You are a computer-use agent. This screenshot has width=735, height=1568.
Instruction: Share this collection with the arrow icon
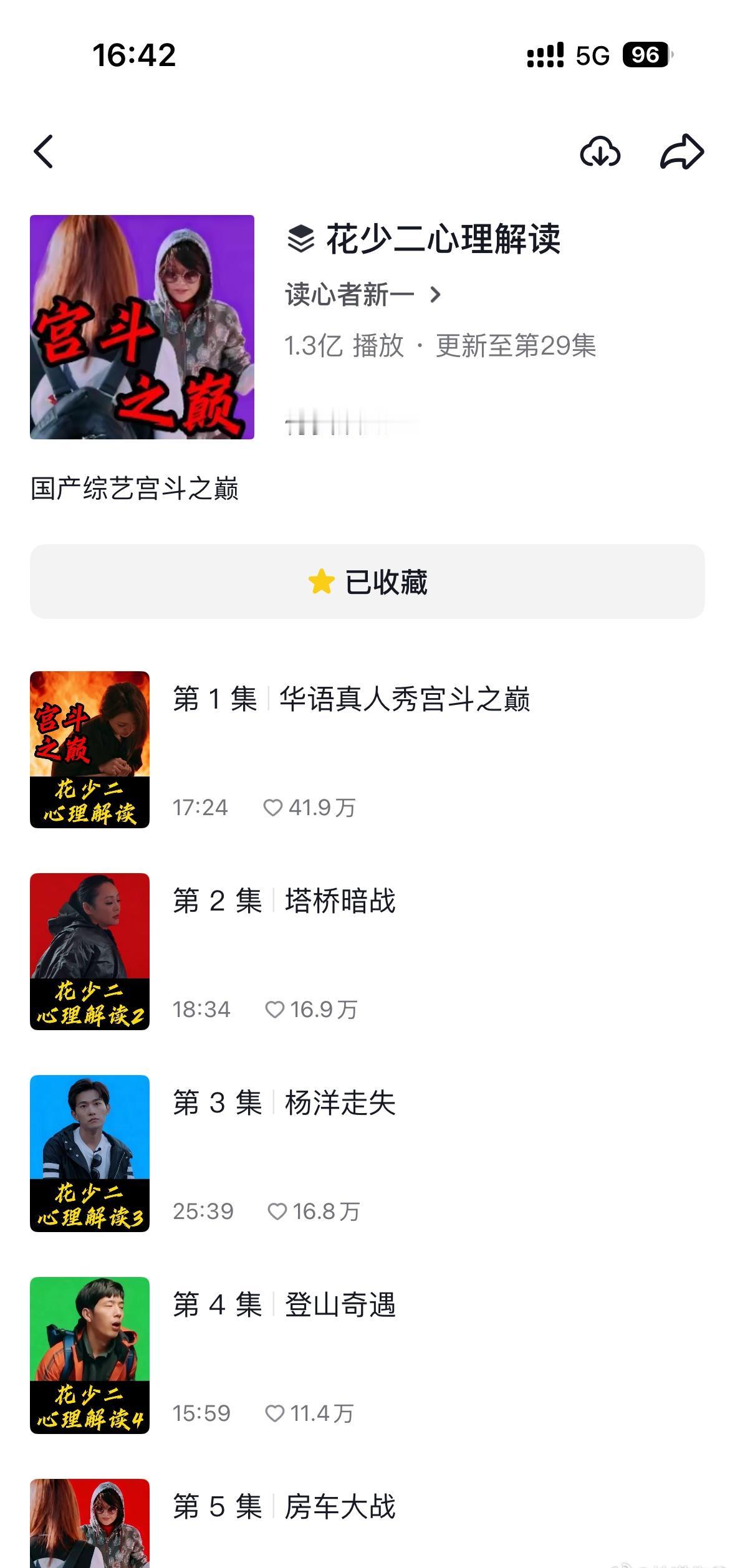[681, 152]
